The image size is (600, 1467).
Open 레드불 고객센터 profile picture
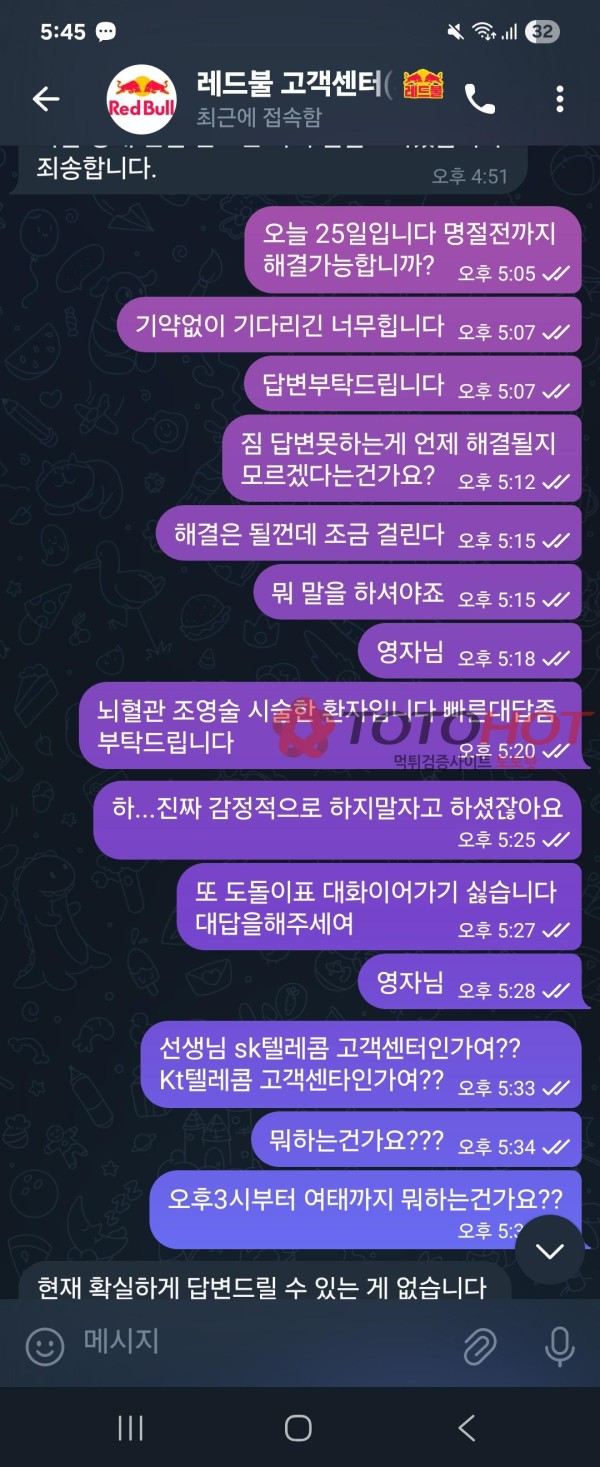tap(142, 98)
